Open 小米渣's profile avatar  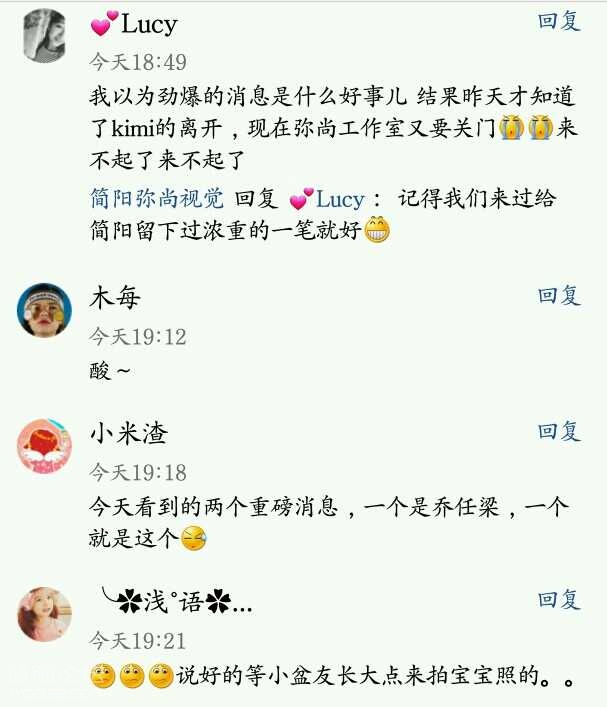(x=44, y=446)
